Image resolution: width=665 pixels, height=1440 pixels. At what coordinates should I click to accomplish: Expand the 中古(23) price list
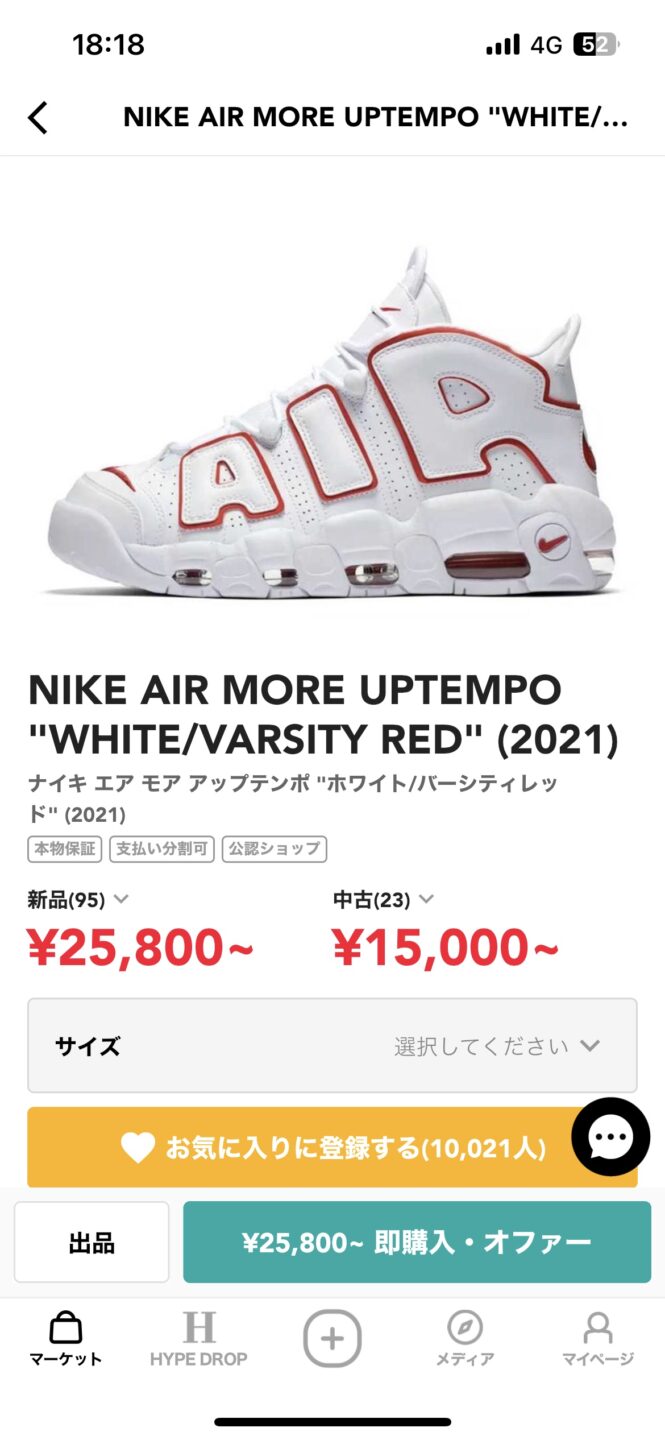(383, 900)
